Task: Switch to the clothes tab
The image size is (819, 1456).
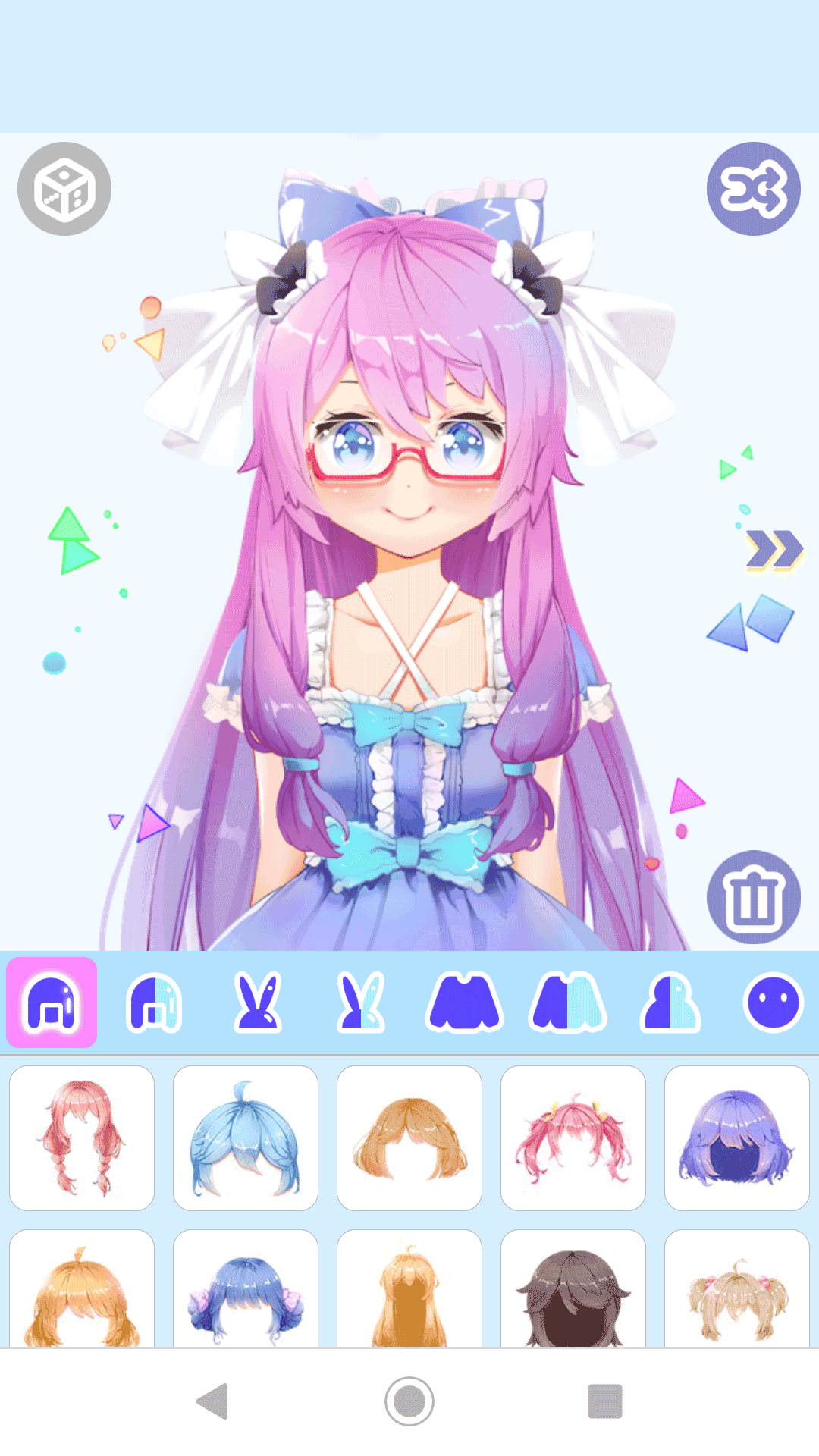Action: click(x=464, y=1003)
